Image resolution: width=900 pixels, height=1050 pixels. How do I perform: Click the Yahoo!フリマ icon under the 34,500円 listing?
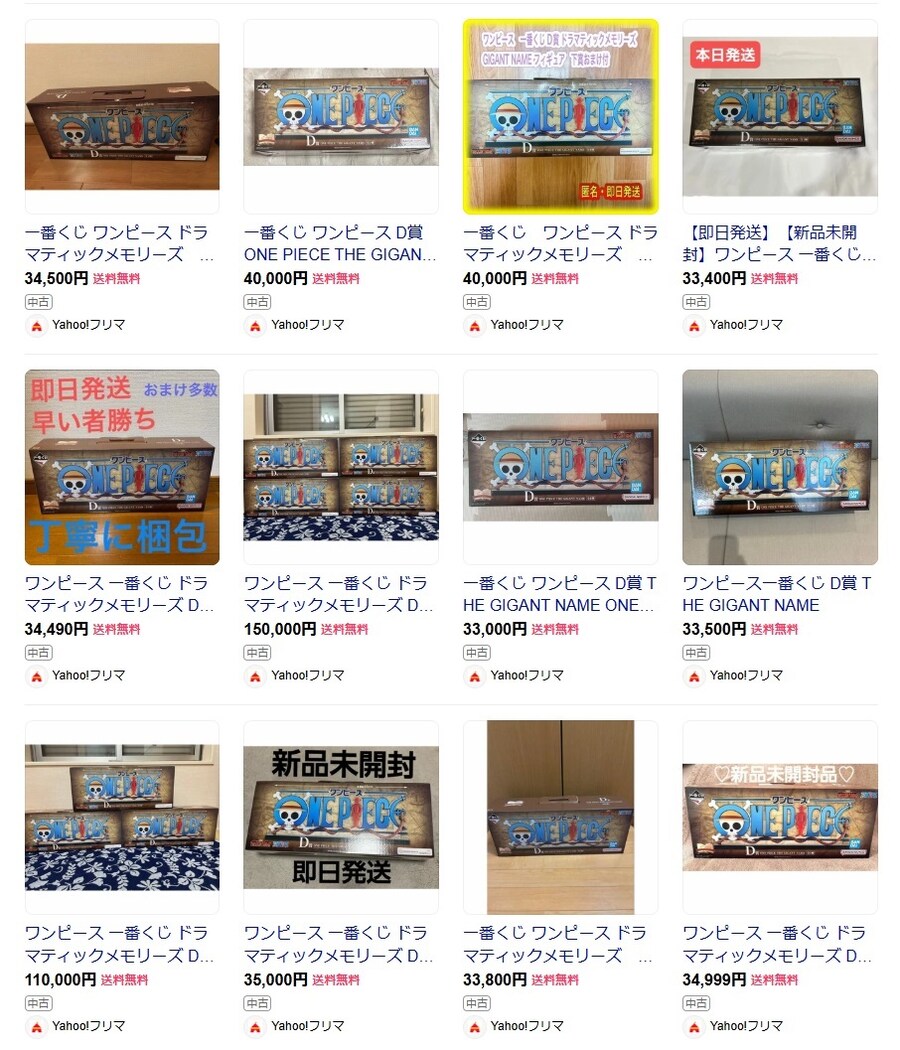pos(35,325)
